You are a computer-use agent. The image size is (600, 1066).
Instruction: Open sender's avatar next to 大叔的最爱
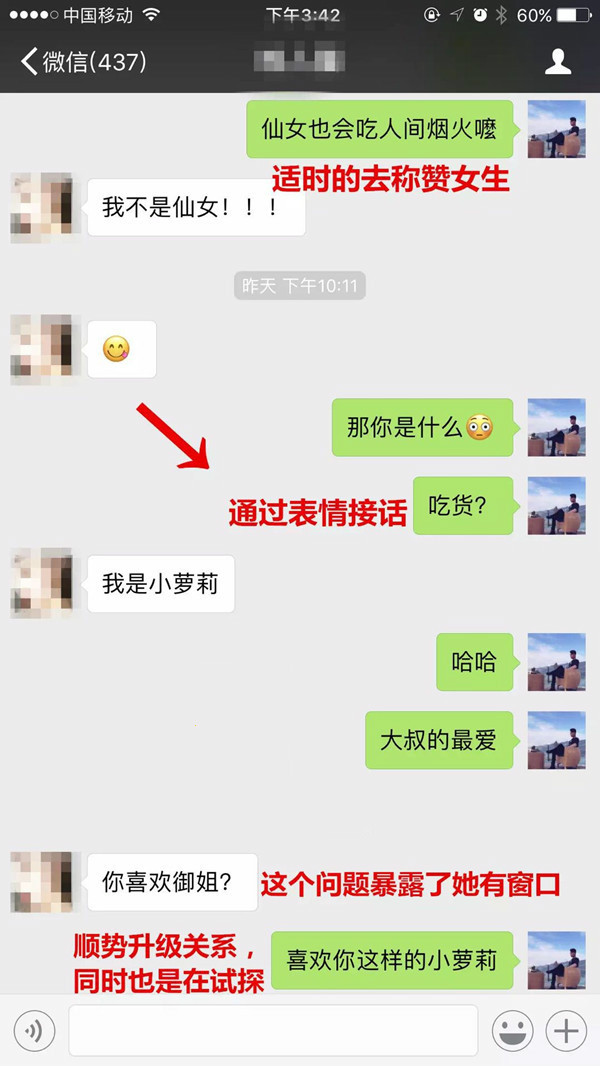556,740
